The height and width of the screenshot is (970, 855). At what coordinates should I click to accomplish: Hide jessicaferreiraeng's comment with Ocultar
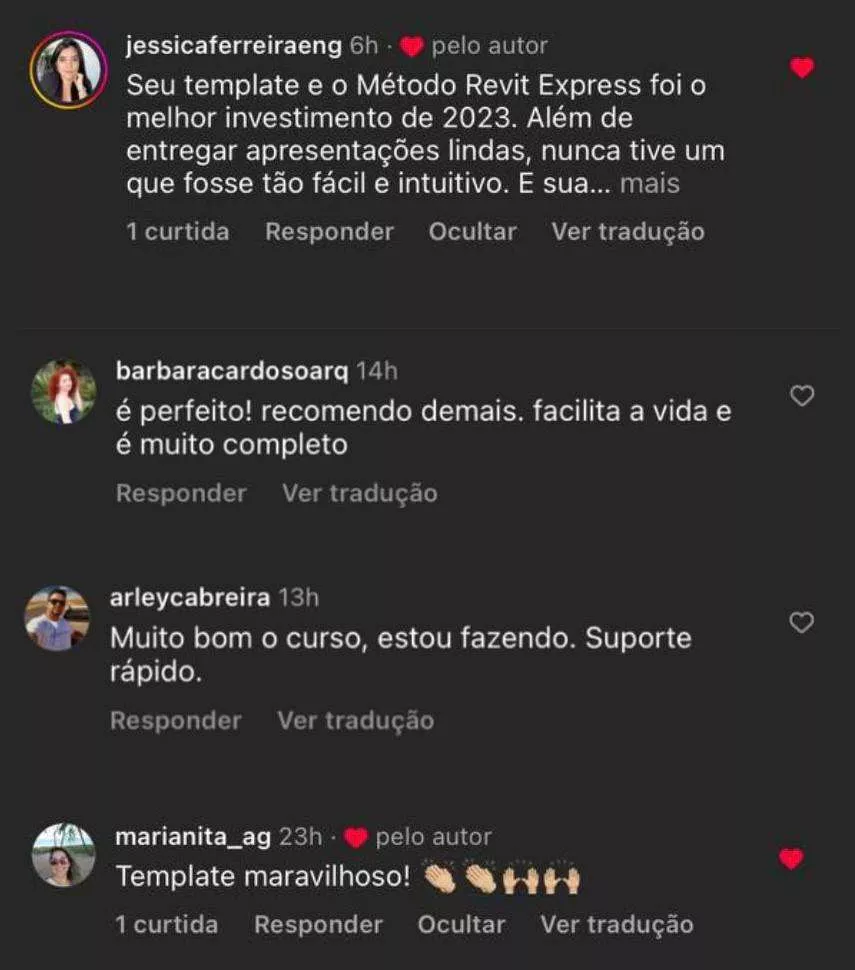[x=472, y=232]
